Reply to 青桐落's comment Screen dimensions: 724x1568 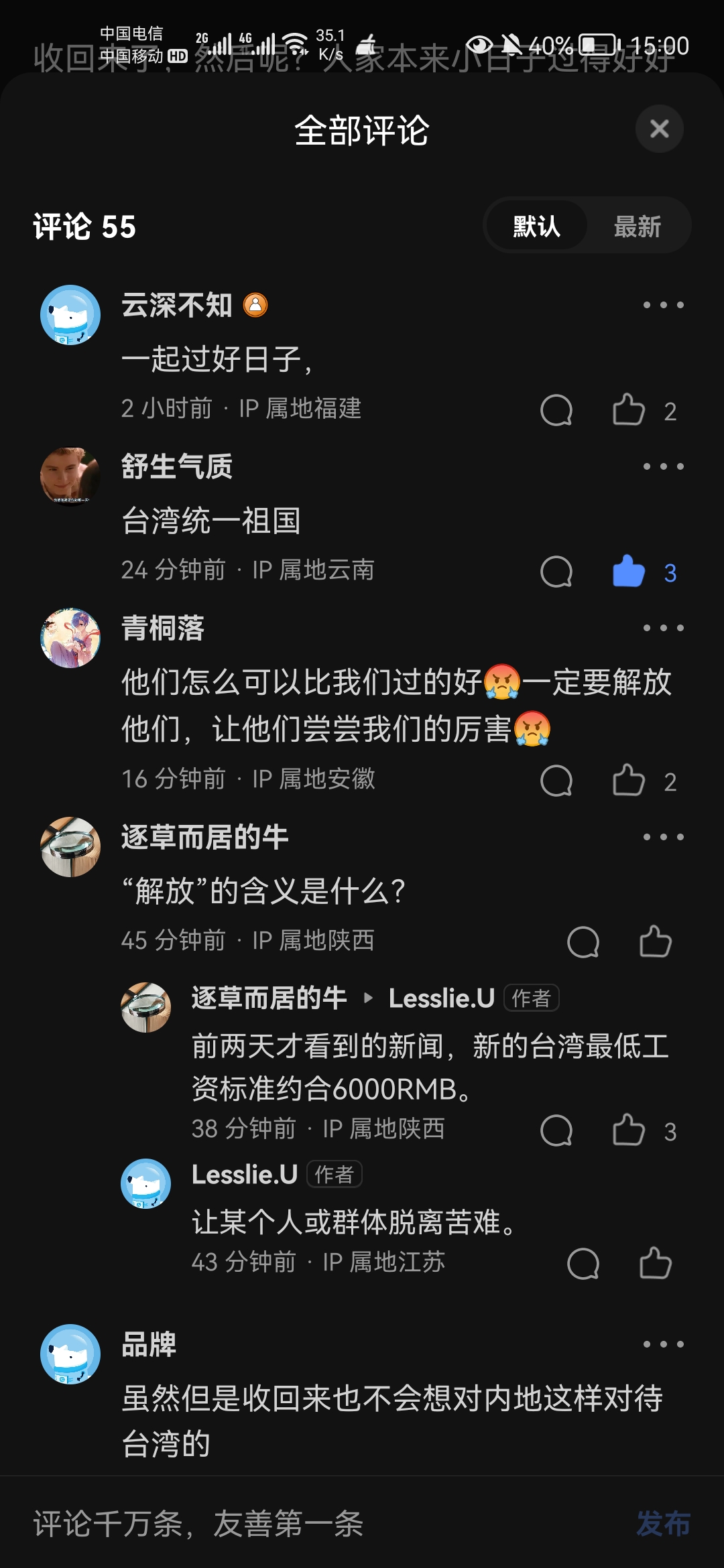pyautogui.click(x=556, y=781)
